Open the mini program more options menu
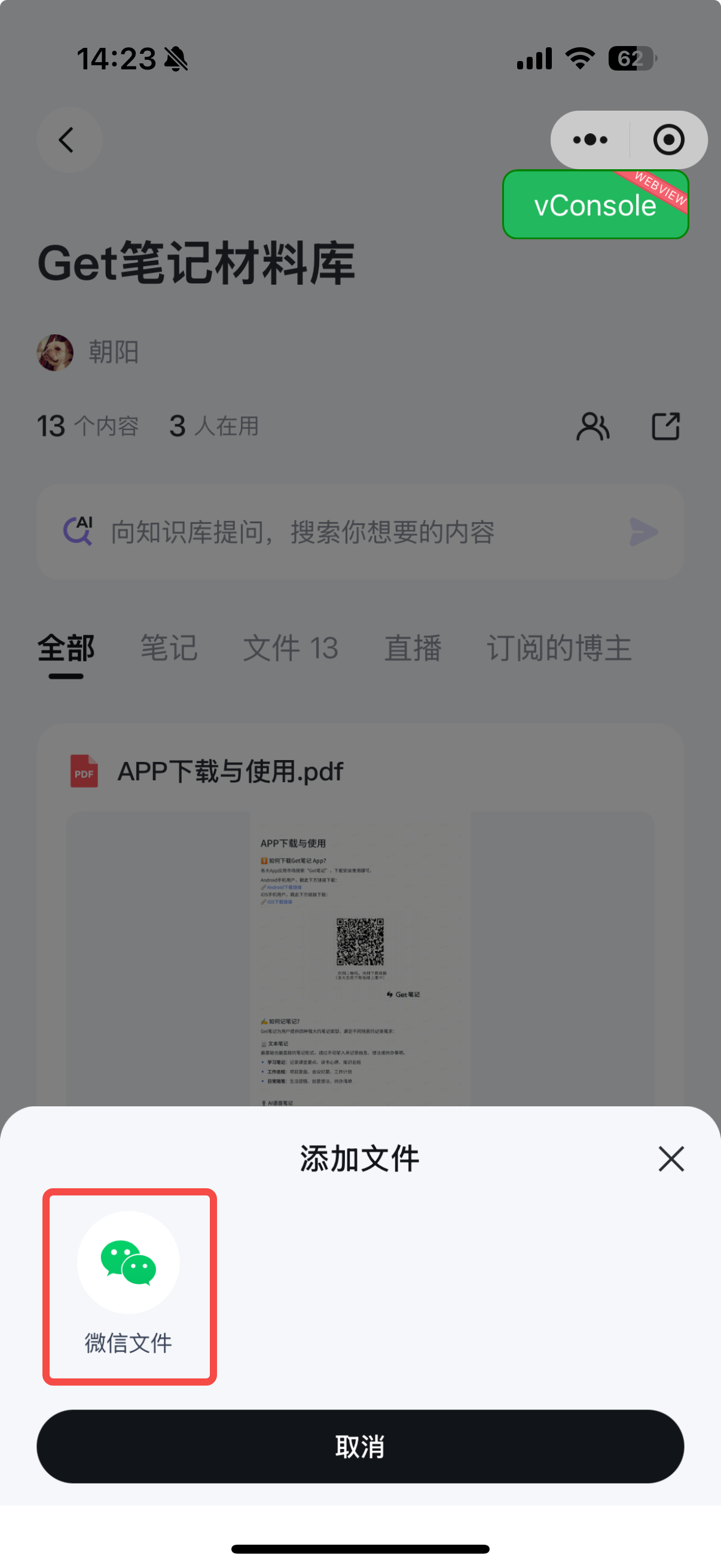The image size is (721, 1568). click(589, 140)
